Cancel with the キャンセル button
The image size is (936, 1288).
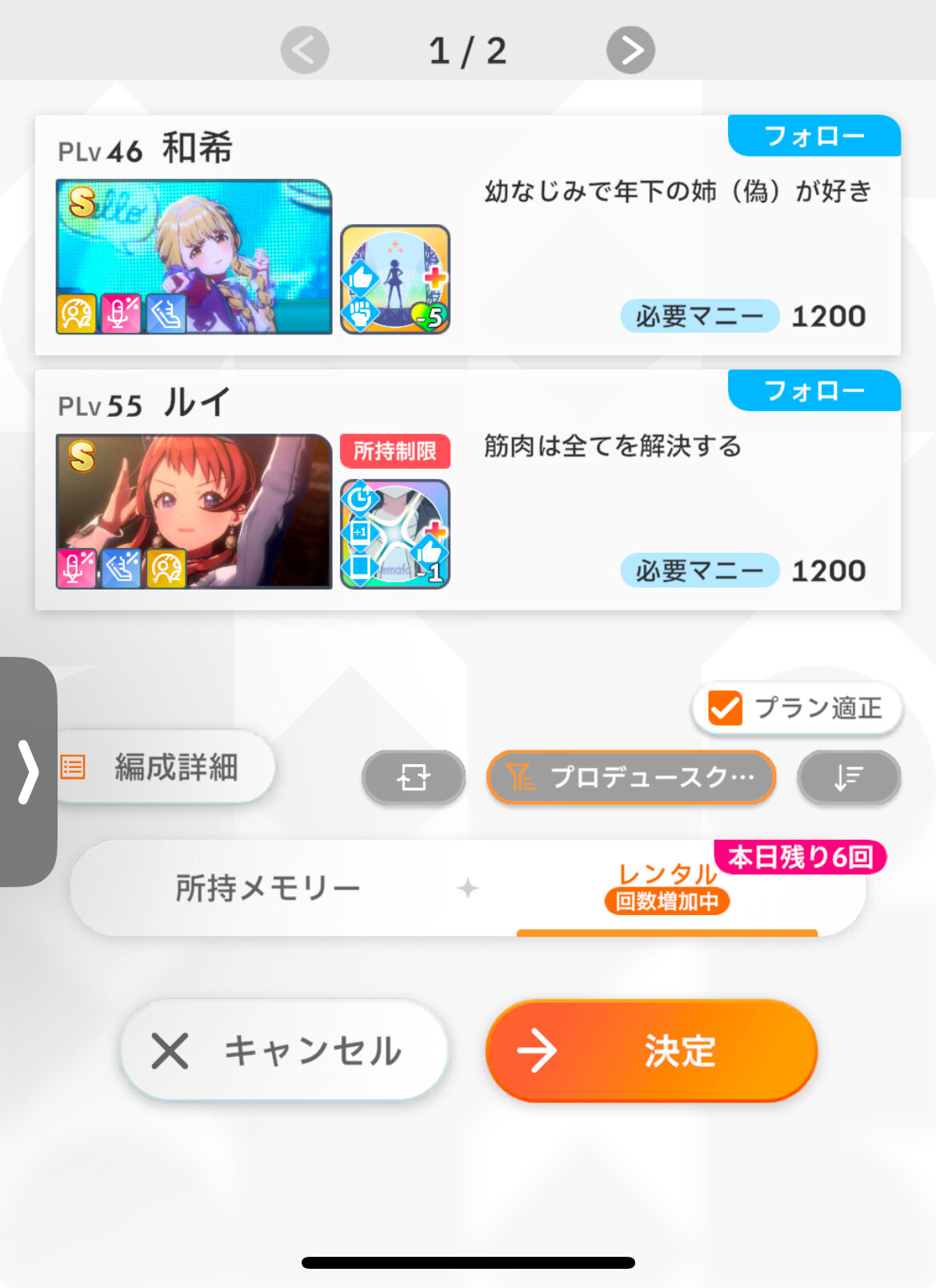coord(284,1050)
